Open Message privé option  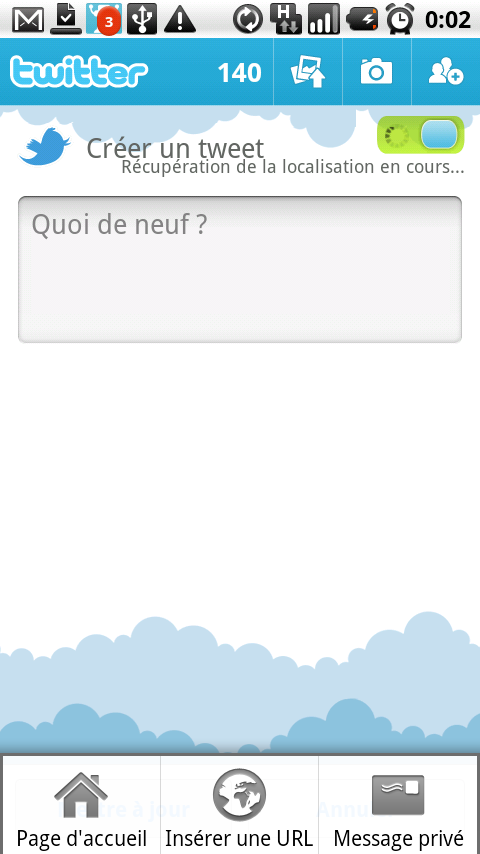point(398,806)
